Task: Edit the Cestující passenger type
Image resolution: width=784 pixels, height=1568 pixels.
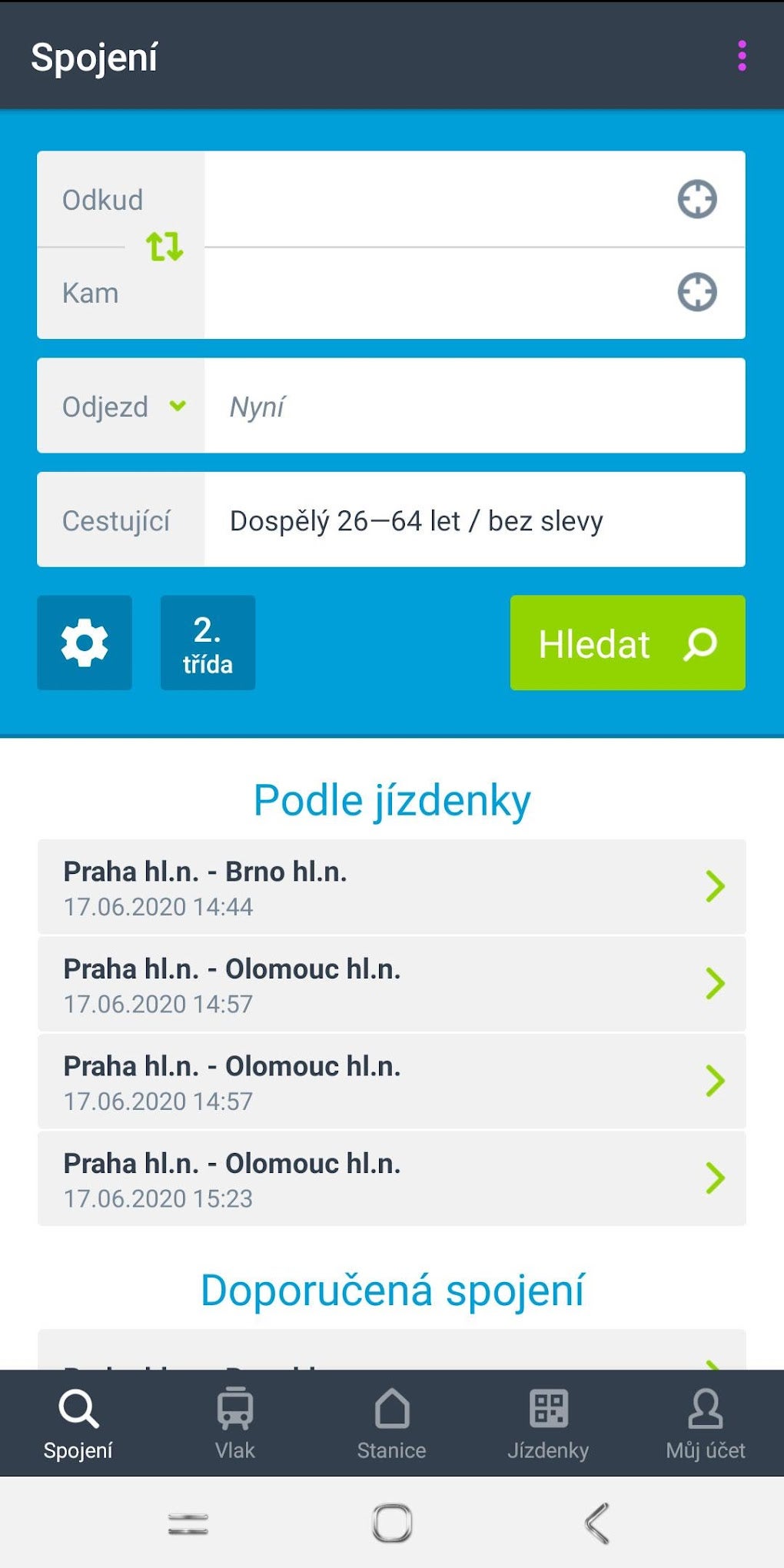Action: click(473, 520)
